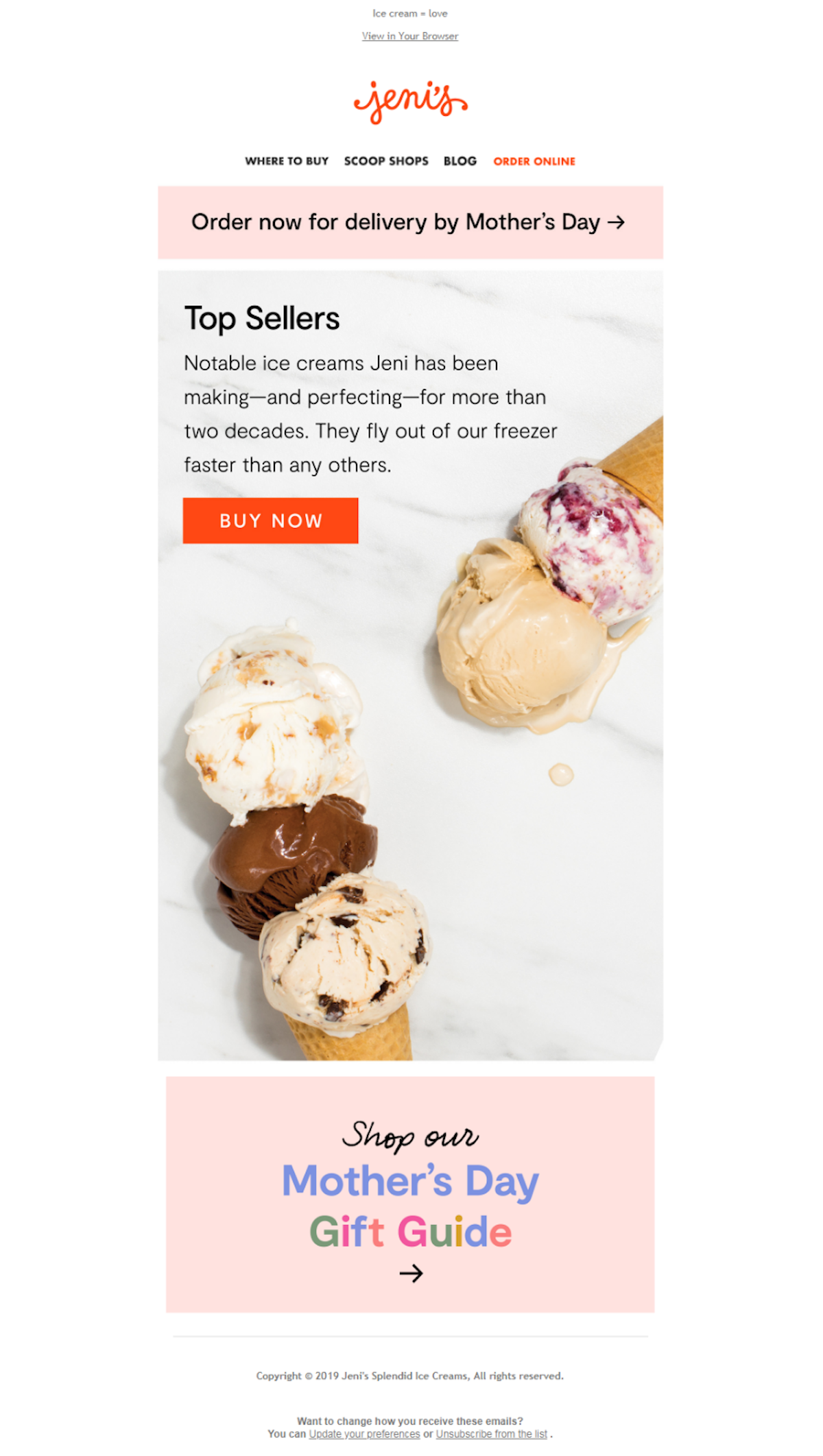The width and height of the screenshot is (823, 1456).
Task: Select Order Online in the menu
Action: click(534, 161)
